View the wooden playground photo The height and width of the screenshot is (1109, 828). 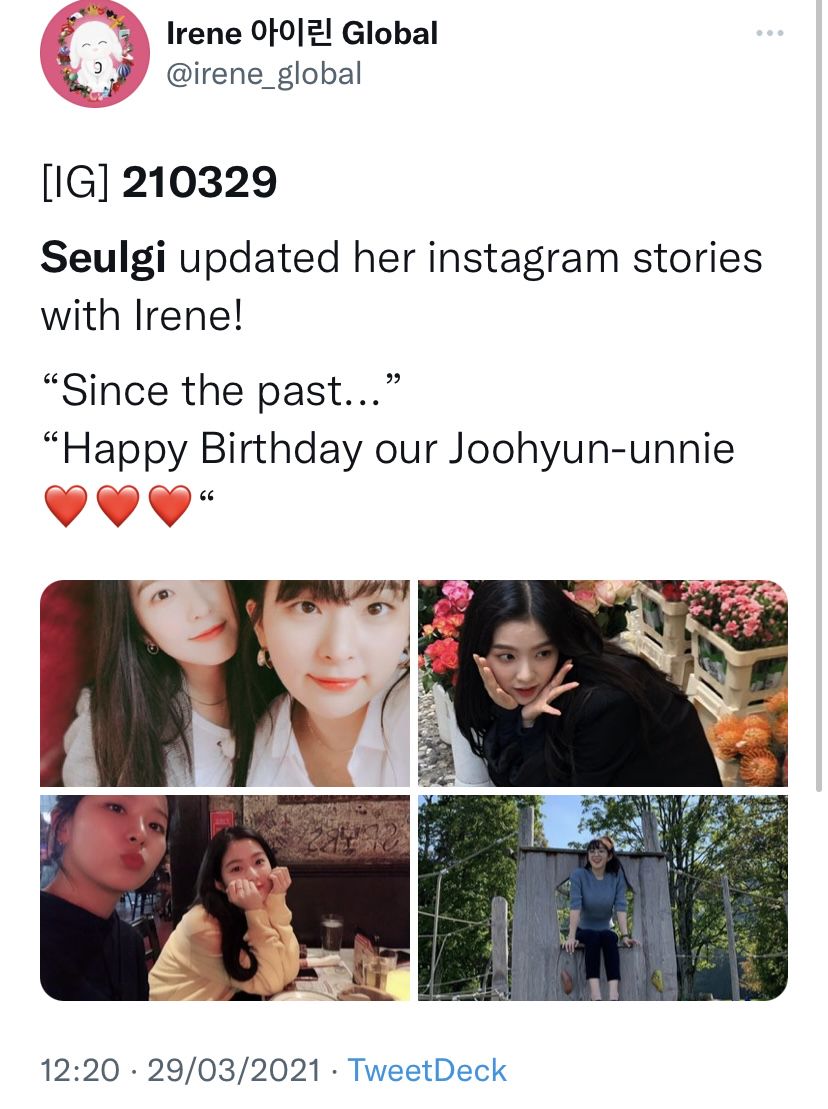602,897
